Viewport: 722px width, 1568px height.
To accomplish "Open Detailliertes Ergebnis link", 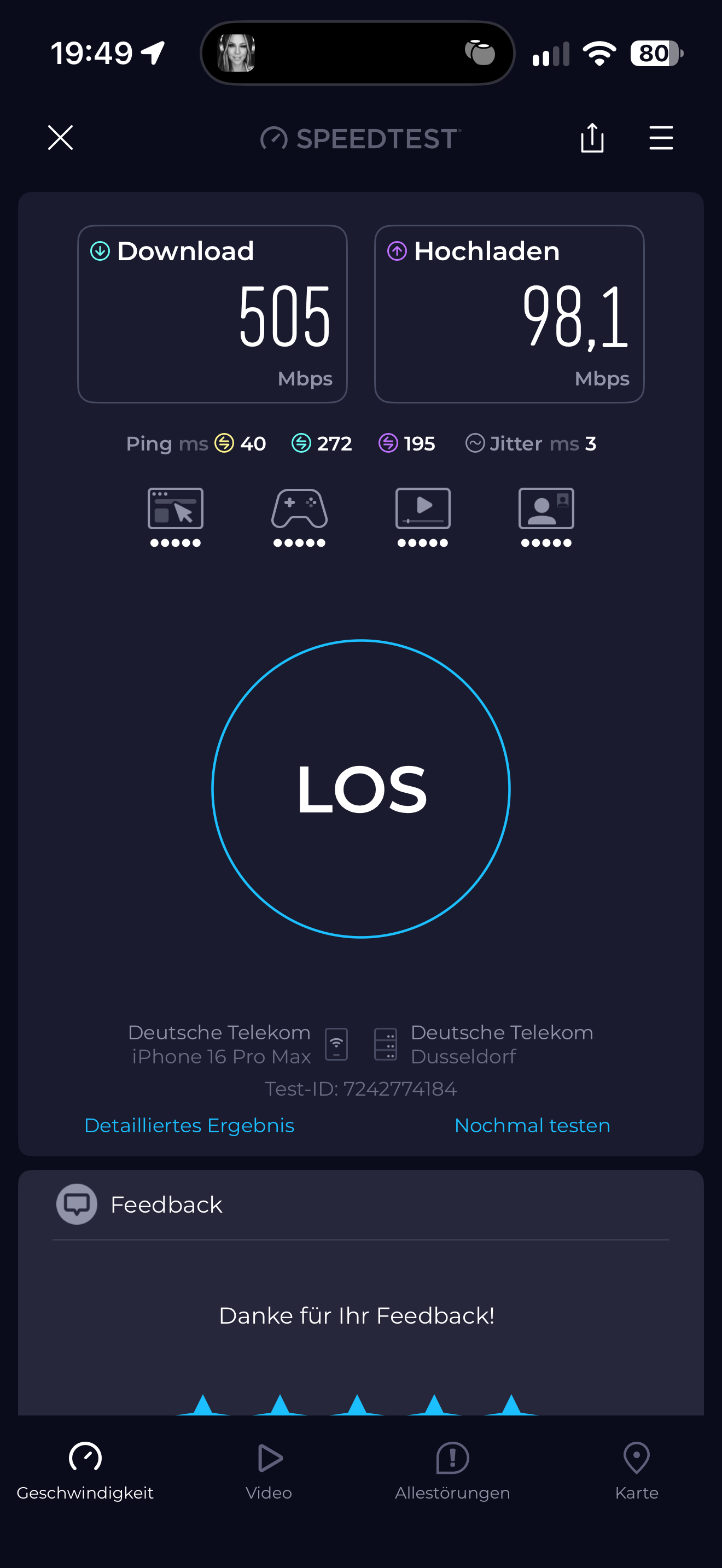I will pyautogui.click(x=189, y=1126).
